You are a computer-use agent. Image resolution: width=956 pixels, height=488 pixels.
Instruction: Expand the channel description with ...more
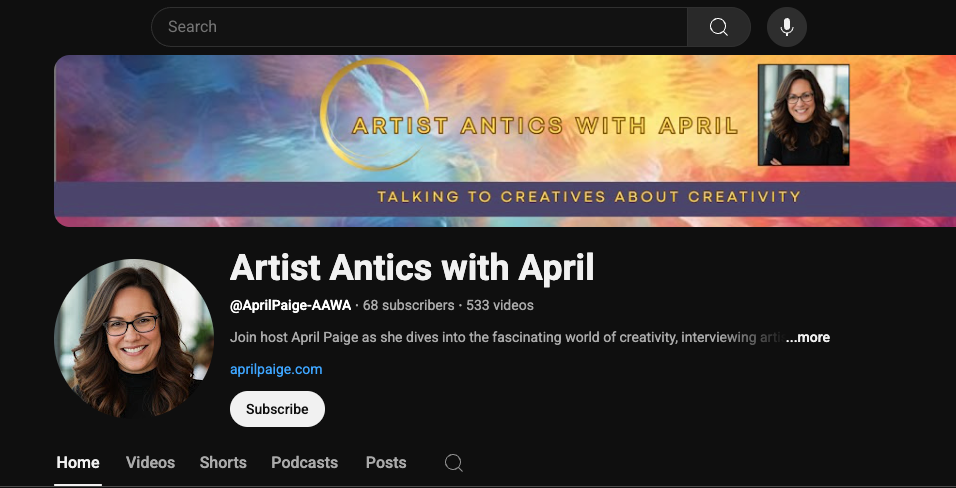[808, 338]
